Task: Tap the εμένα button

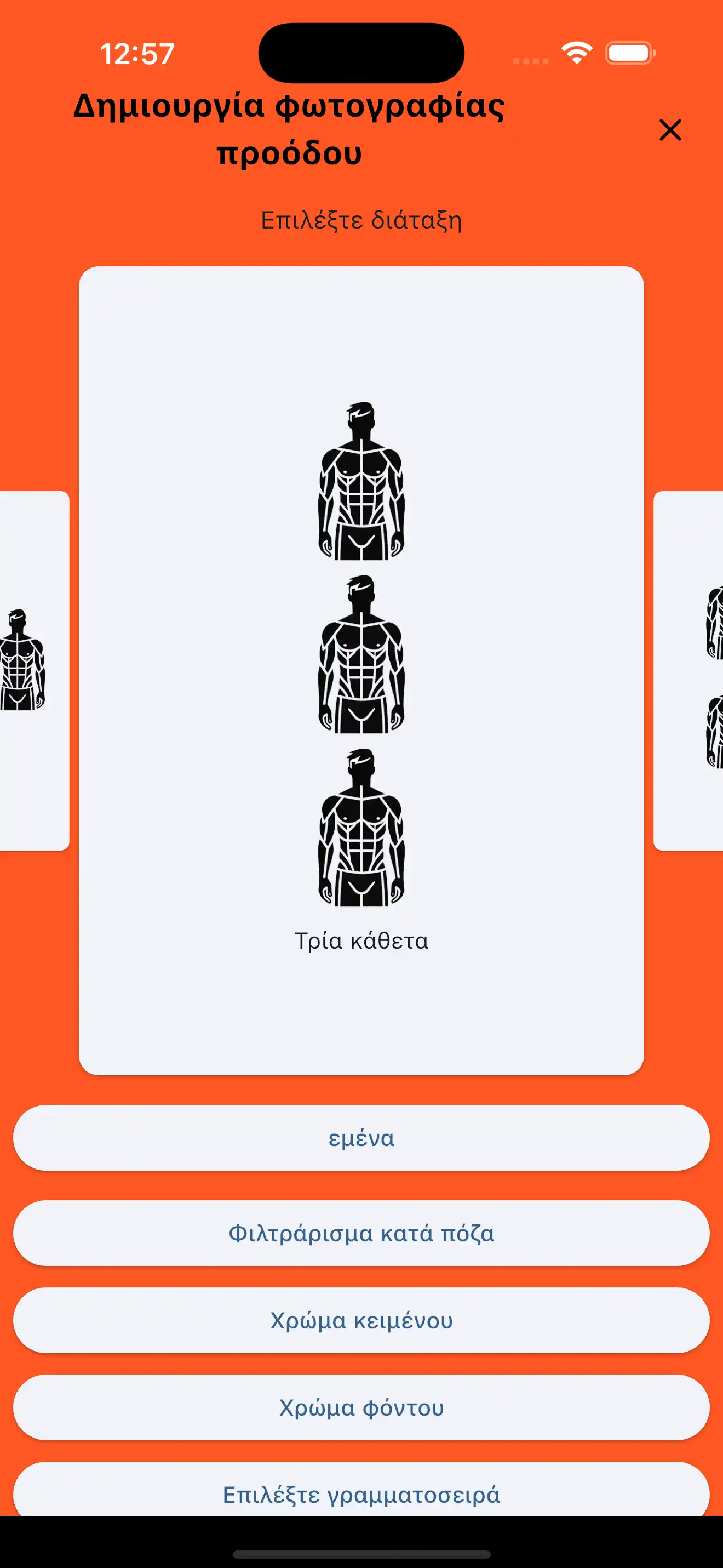Action: coord(361,1138)
